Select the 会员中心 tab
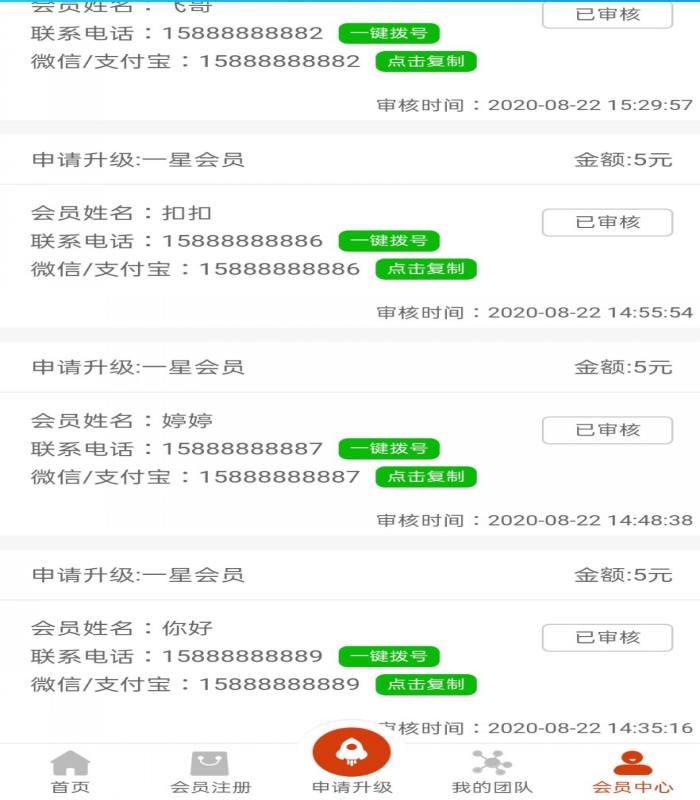This screenshot has width=700, height=800. (x=632, y=772)
